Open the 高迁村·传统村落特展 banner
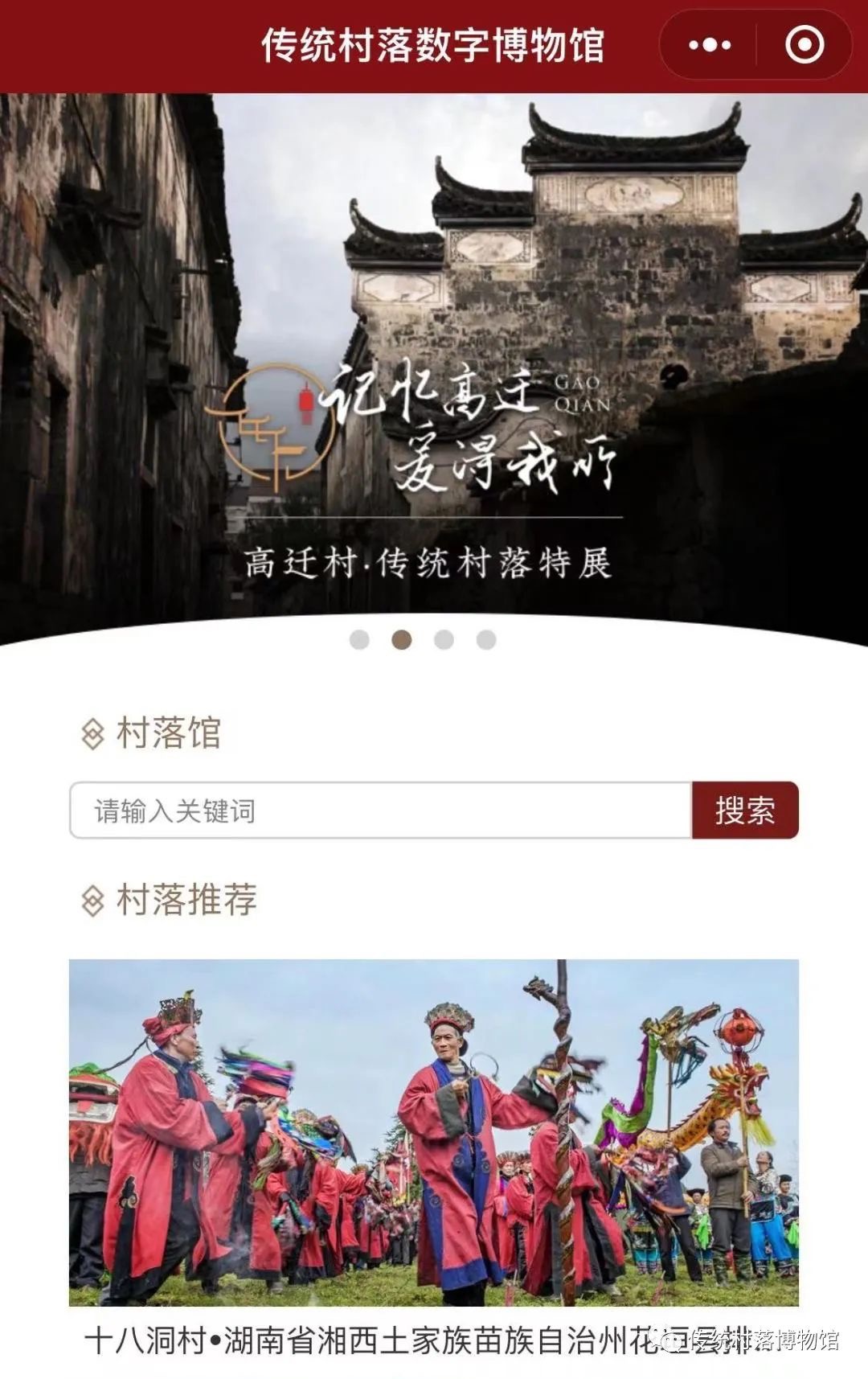868x1379 pixels. point(432,362)
